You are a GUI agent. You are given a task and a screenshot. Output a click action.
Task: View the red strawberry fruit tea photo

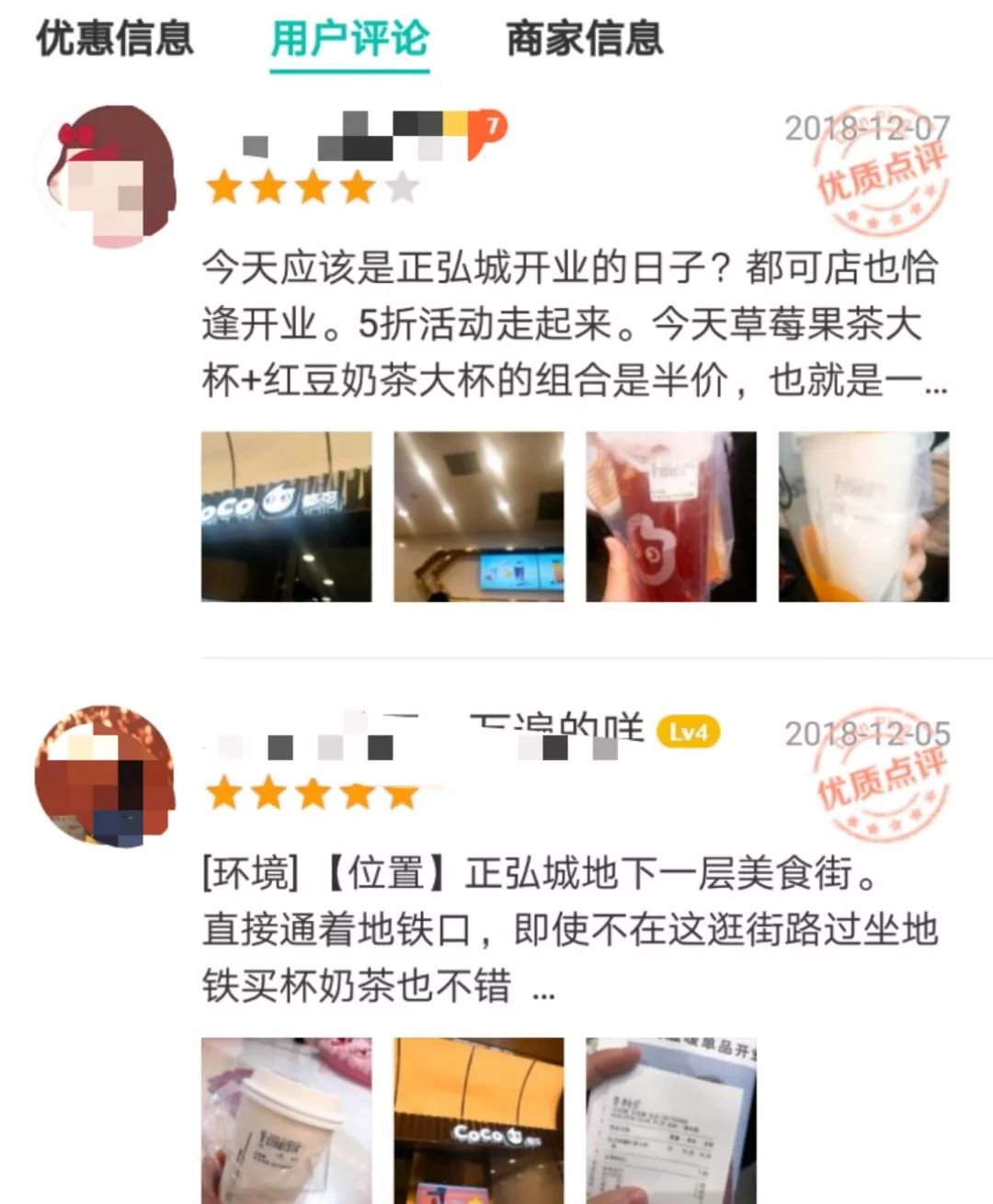[671, 517]
